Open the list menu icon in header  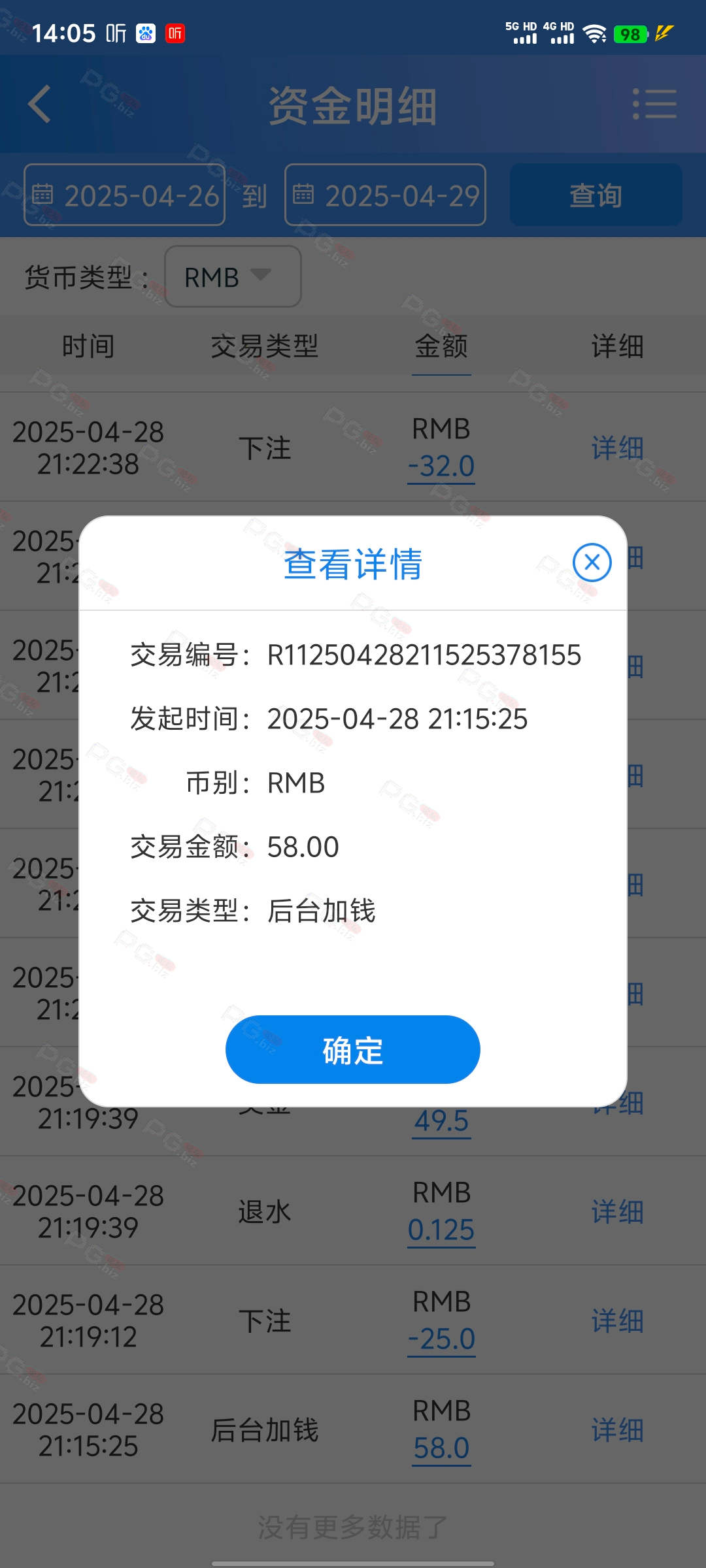click(x=654, y=104)
